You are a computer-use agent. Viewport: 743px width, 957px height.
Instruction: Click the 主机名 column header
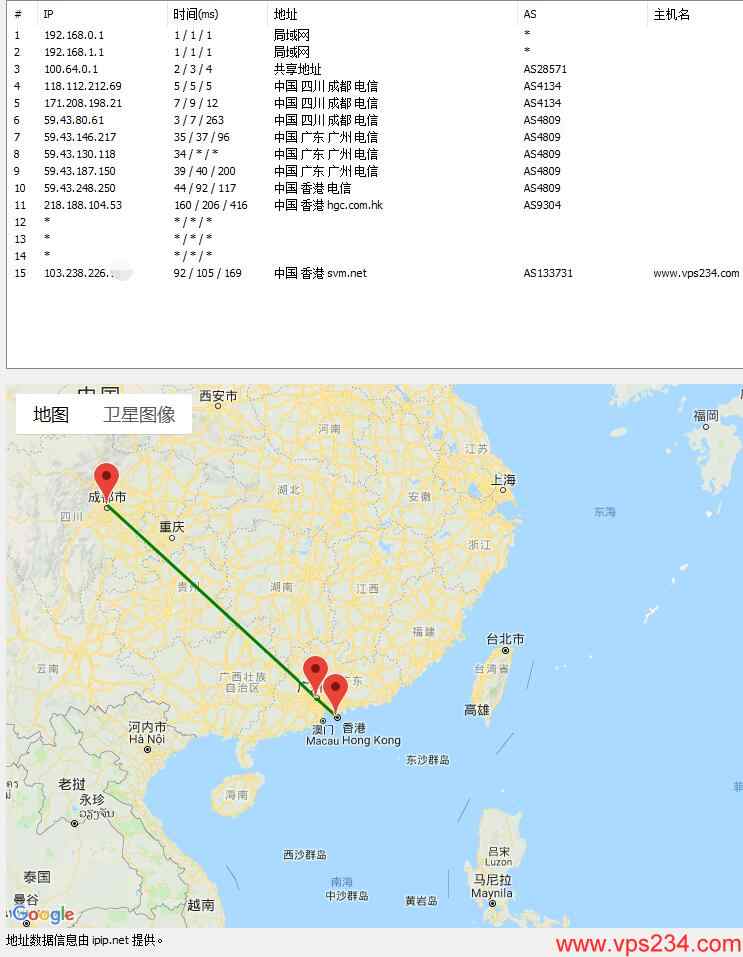pyautogui.click(x=672, y=15)
